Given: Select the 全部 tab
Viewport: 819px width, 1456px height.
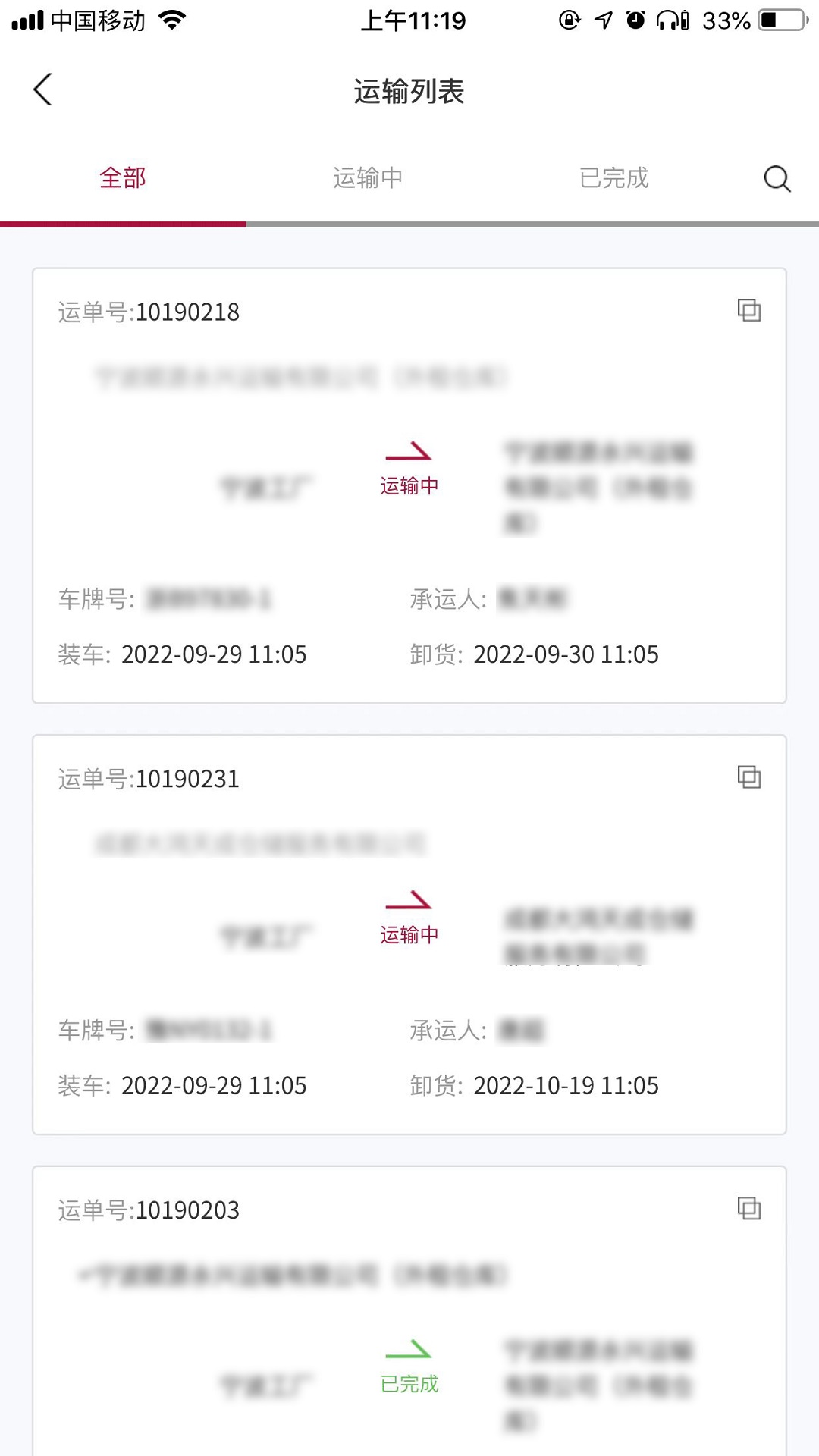Looking at the screenshot, I should [x=122, y=178].
